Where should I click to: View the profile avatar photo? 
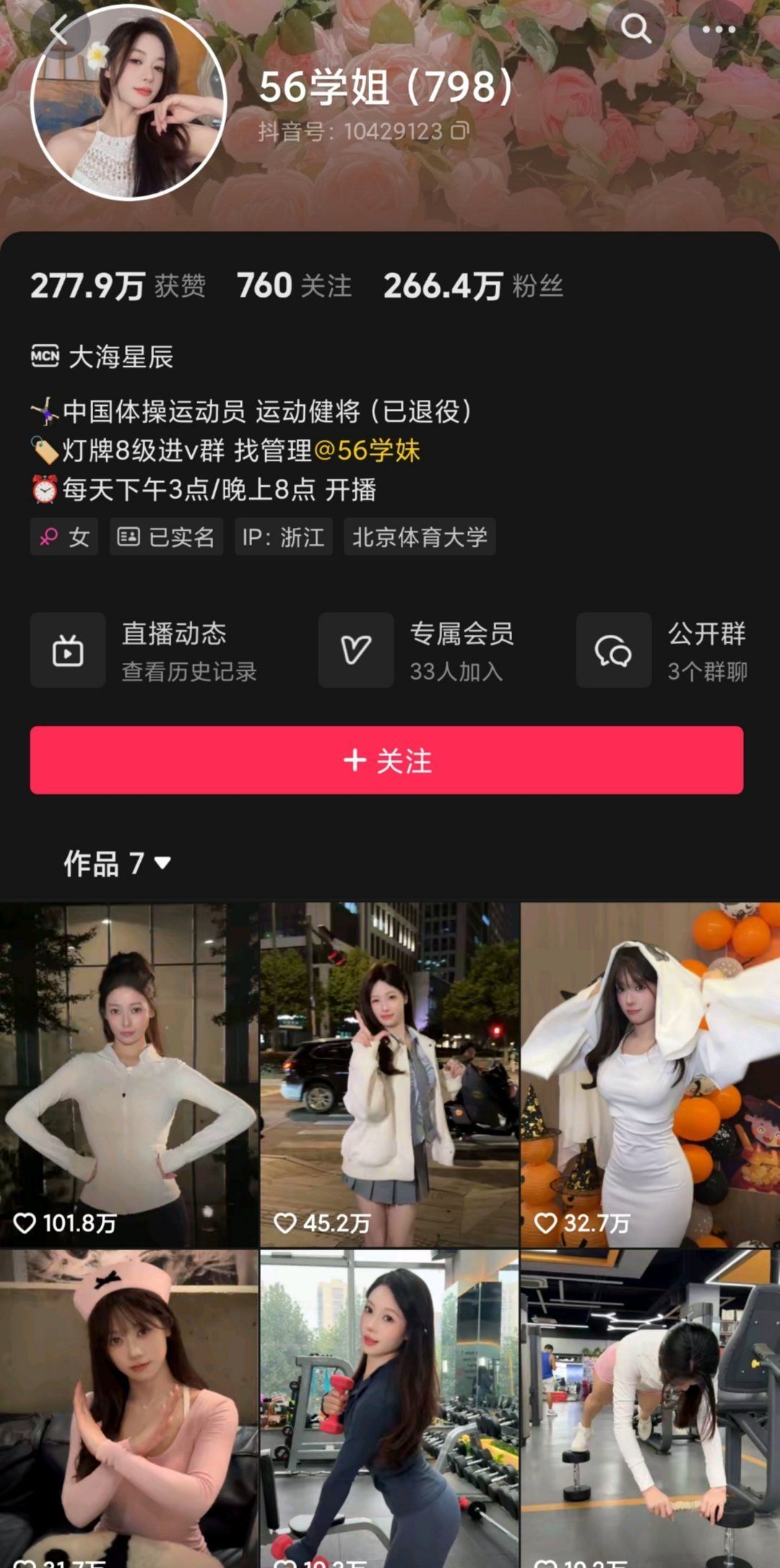click(x=129, y=103)
